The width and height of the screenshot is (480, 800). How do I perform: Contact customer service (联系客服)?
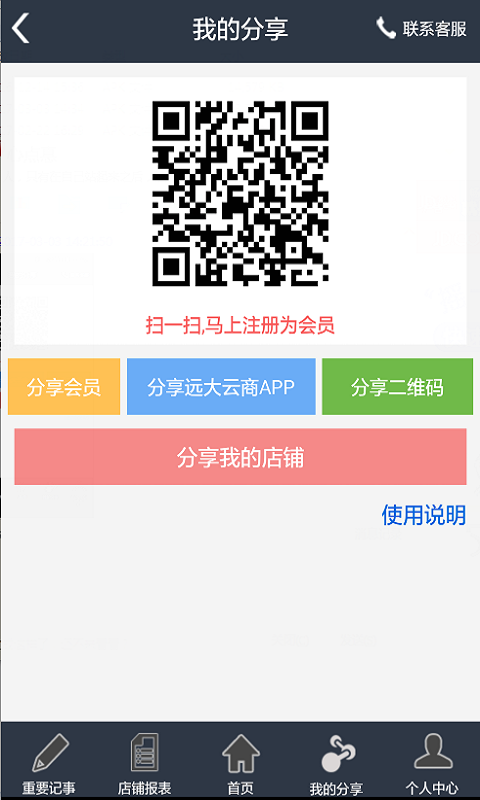click(x=421, y=29)
